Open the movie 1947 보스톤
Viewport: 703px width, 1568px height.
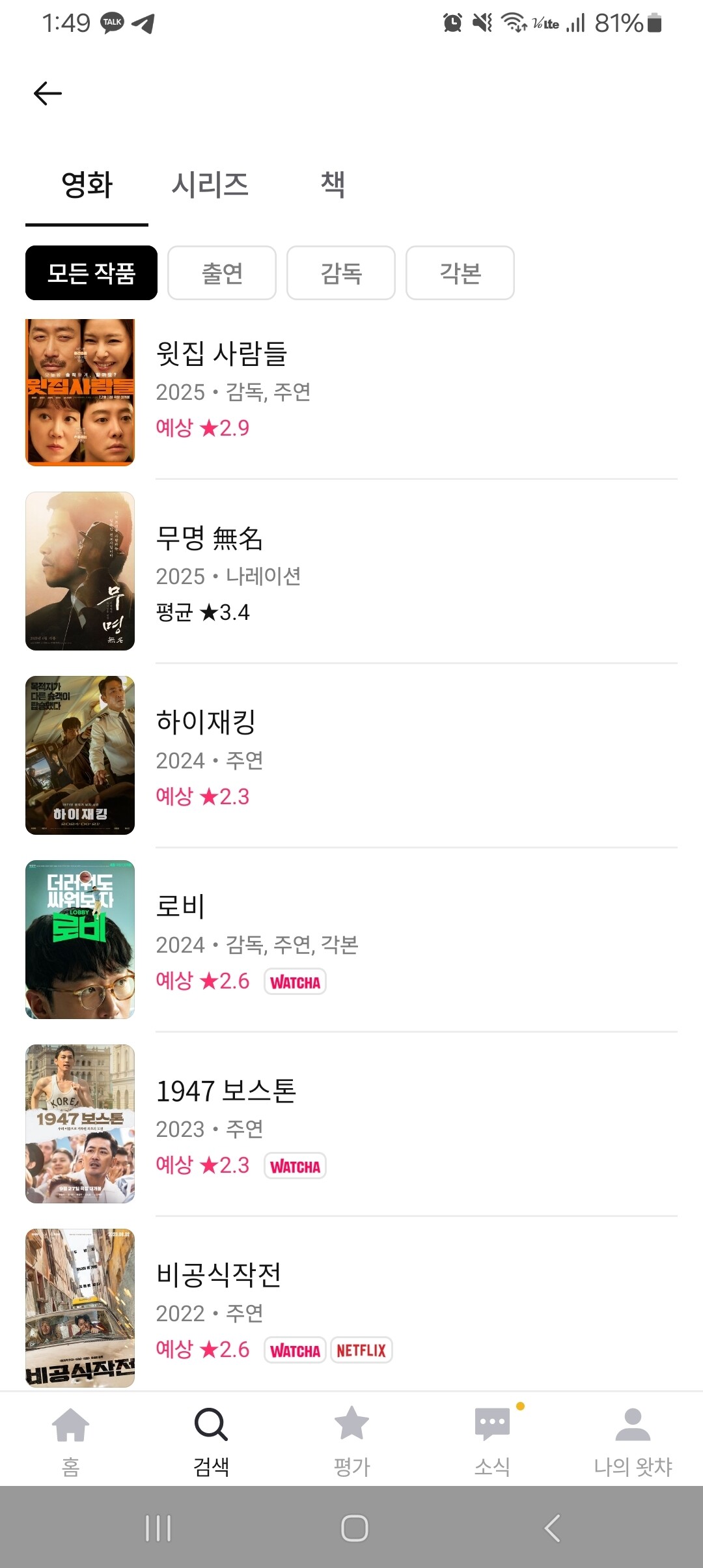click(x=226, y=1091)
